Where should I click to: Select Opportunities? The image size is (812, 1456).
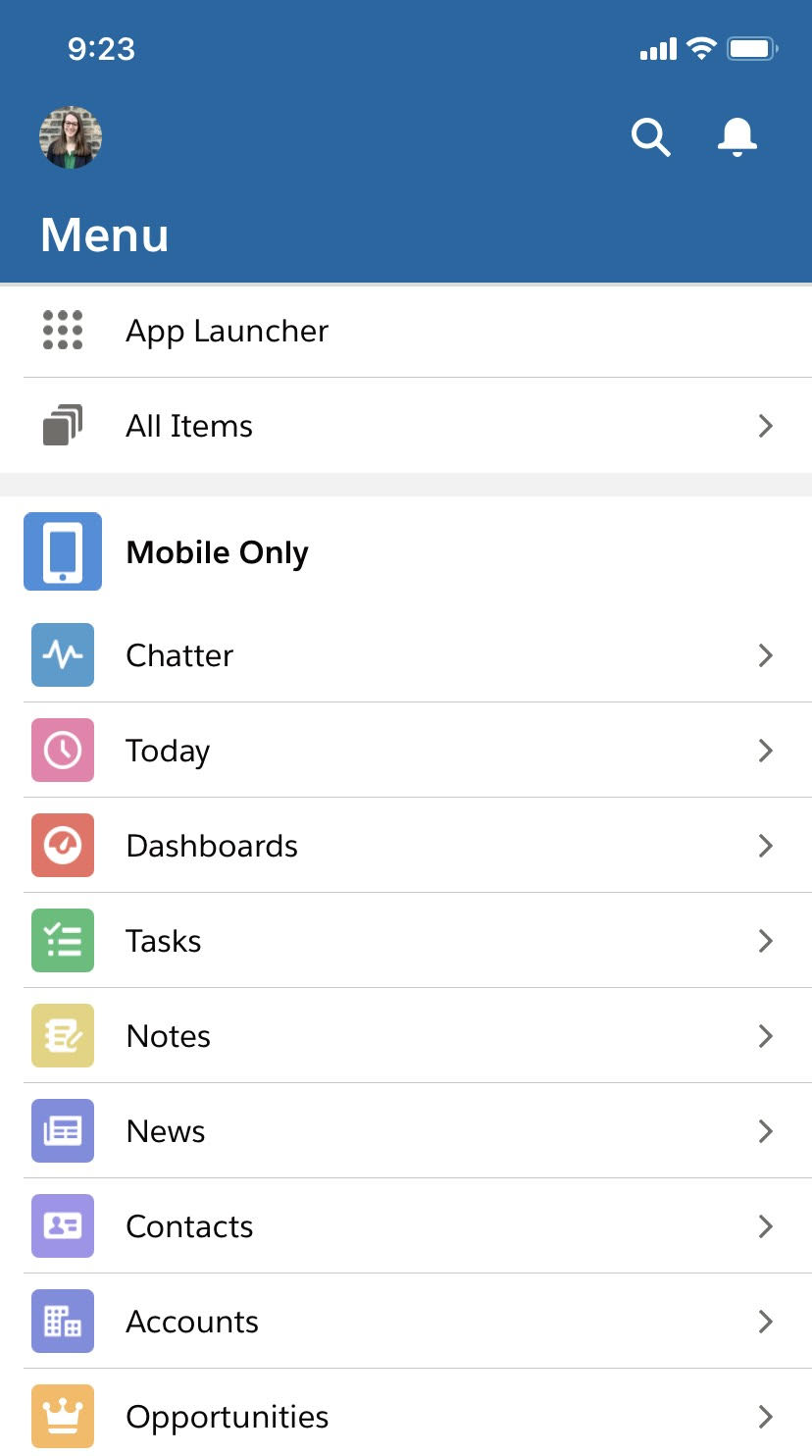(406, 1413)
